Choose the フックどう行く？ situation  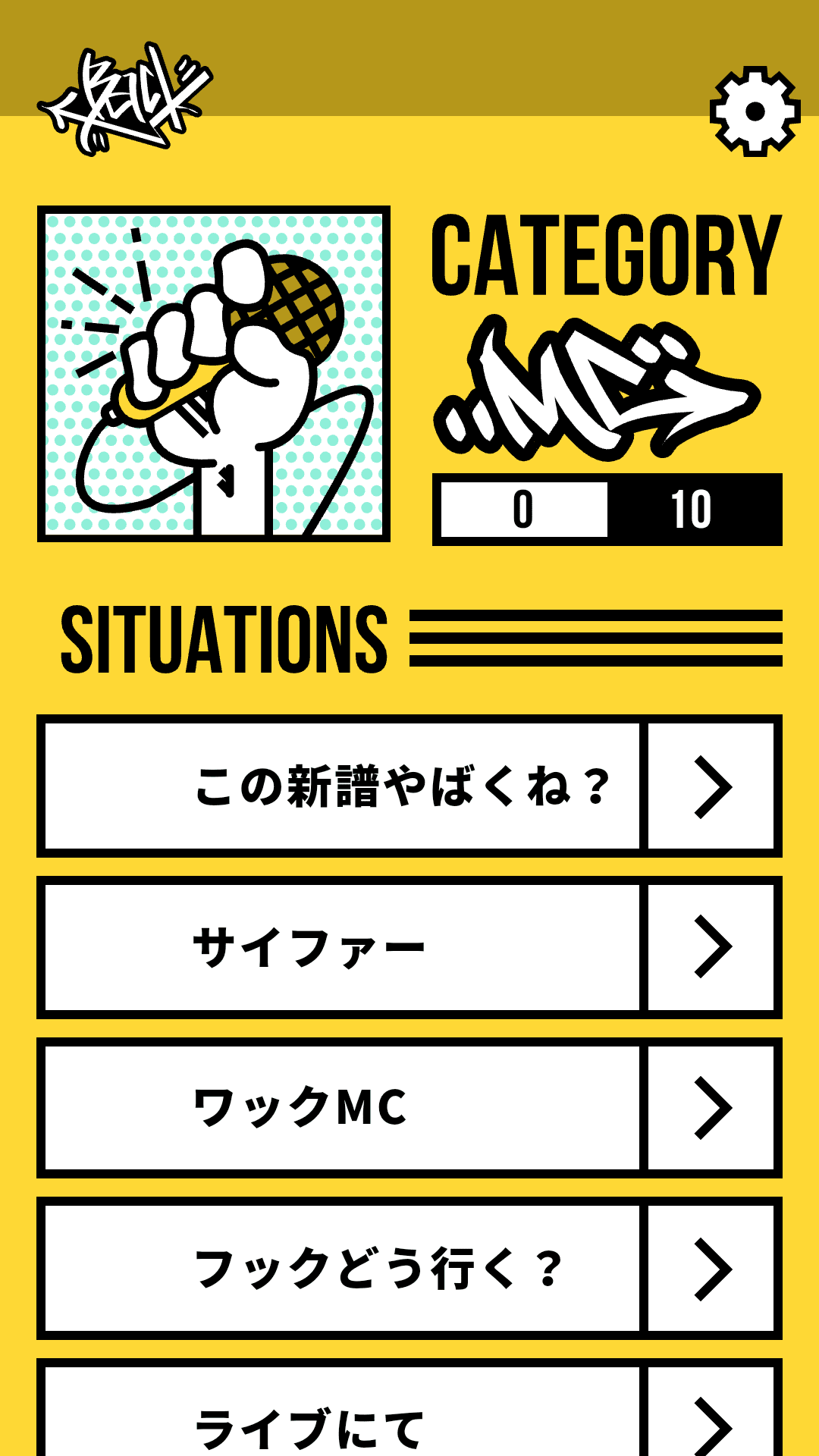409,1269
